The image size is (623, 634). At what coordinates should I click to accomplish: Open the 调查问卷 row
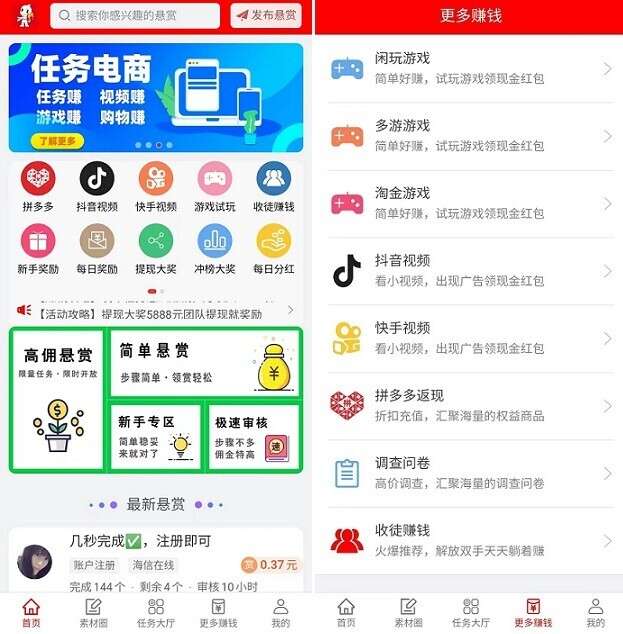pyautogui.click(x=470, y=473)
